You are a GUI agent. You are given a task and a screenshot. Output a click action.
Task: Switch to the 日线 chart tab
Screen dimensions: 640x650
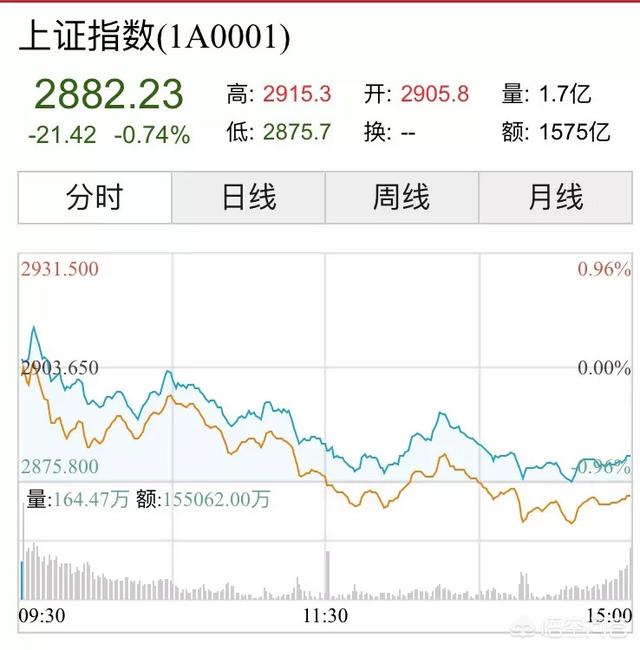[248, 197]
